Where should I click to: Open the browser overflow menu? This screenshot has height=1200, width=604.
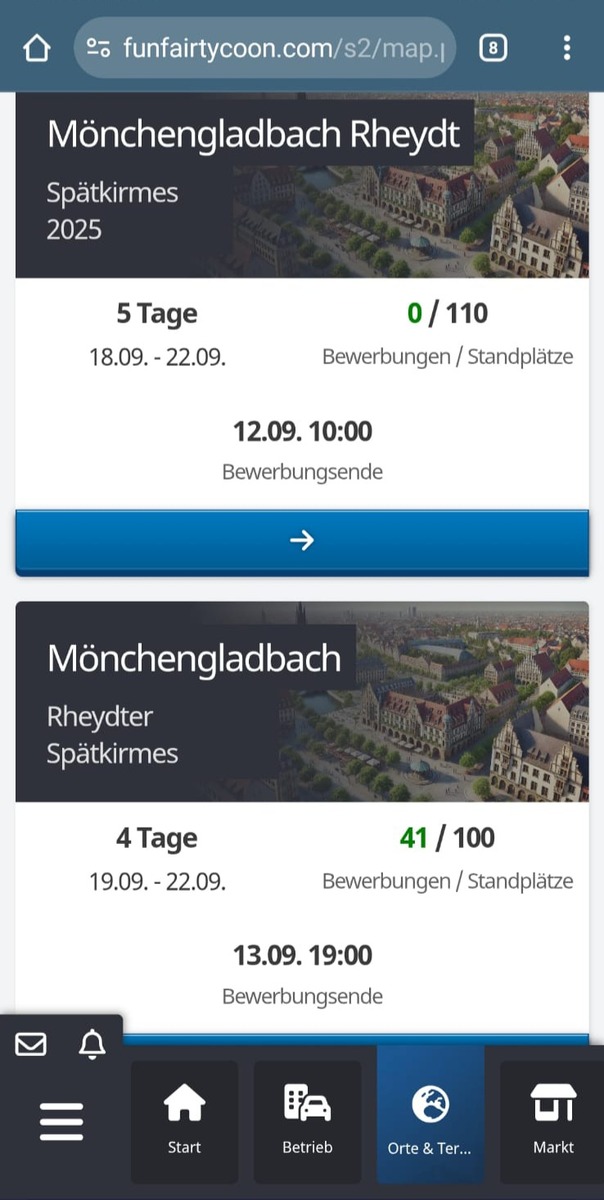567,47
